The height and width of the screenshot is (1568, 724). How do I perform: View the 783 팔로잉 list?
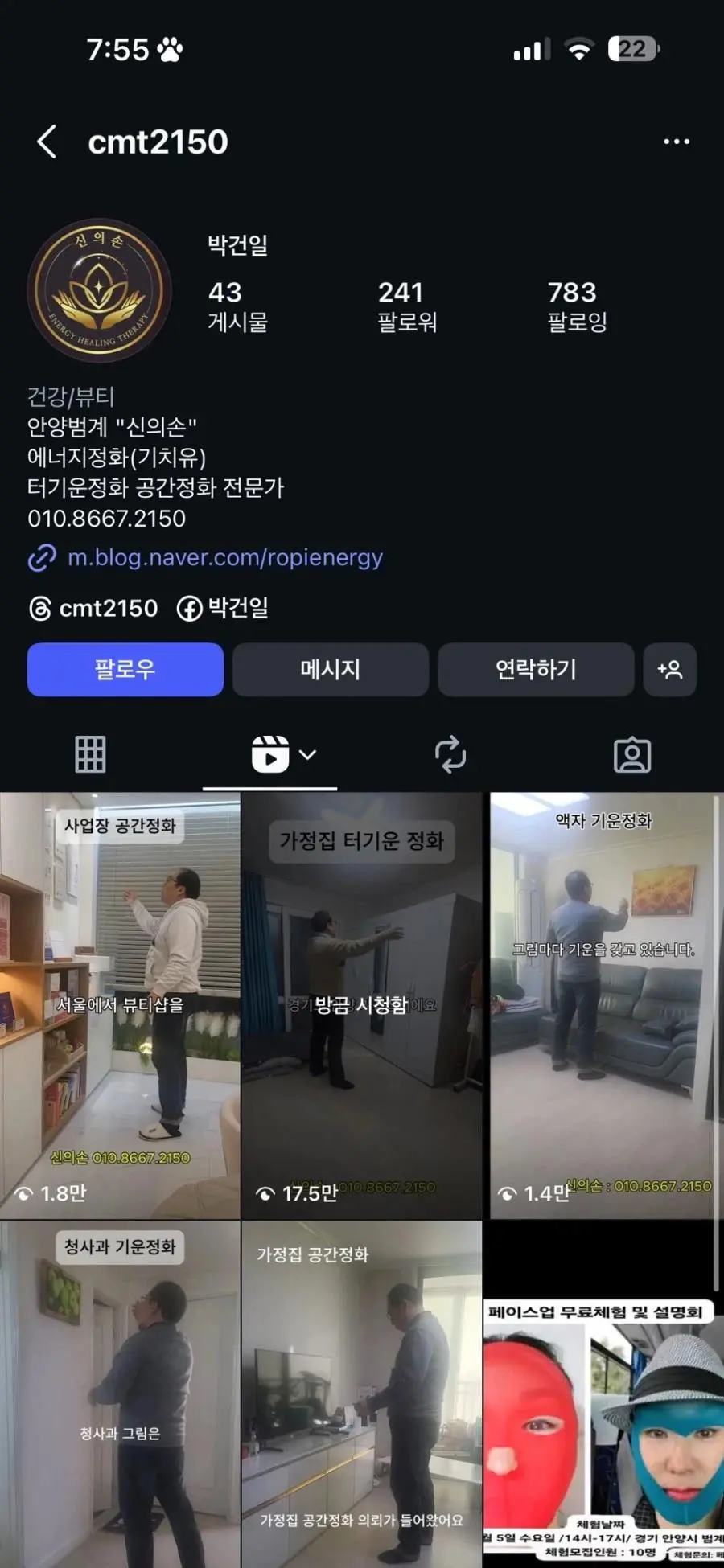577,306
